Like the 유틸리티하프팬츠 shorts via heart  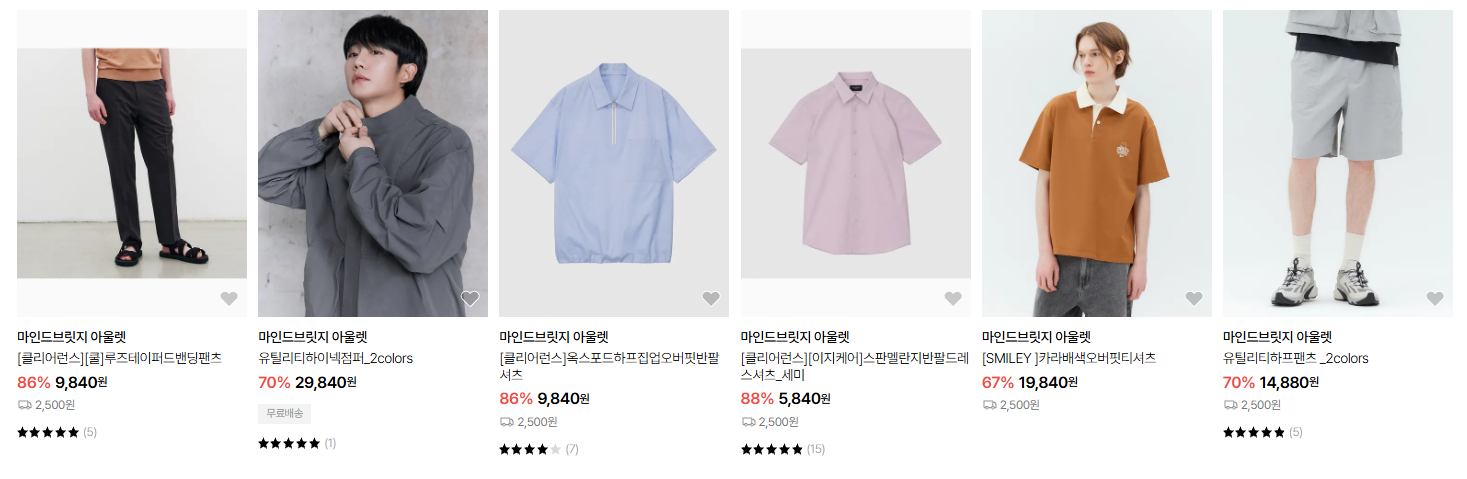pyautogui.click(x=1435, y=298)
